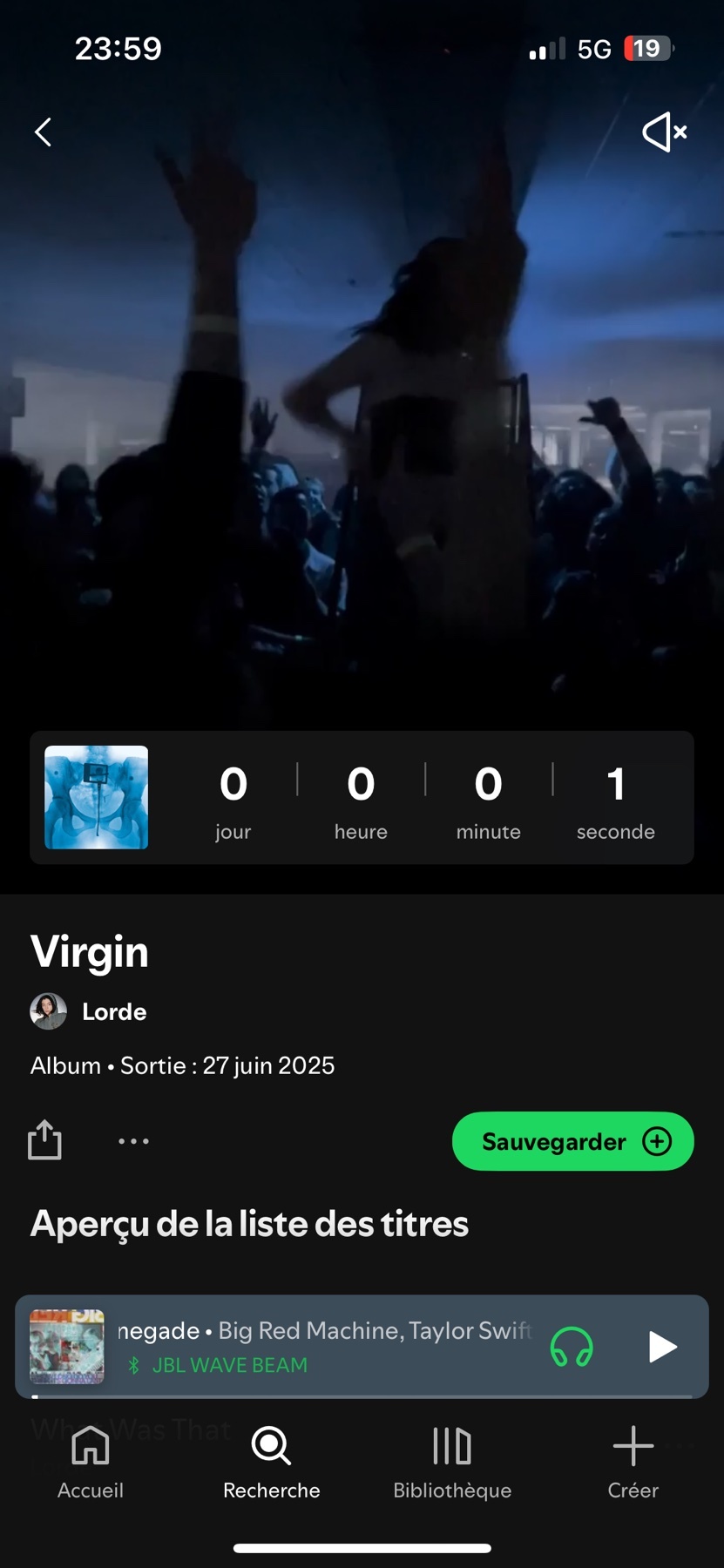Open the Bibliothèque tab

452,1463
